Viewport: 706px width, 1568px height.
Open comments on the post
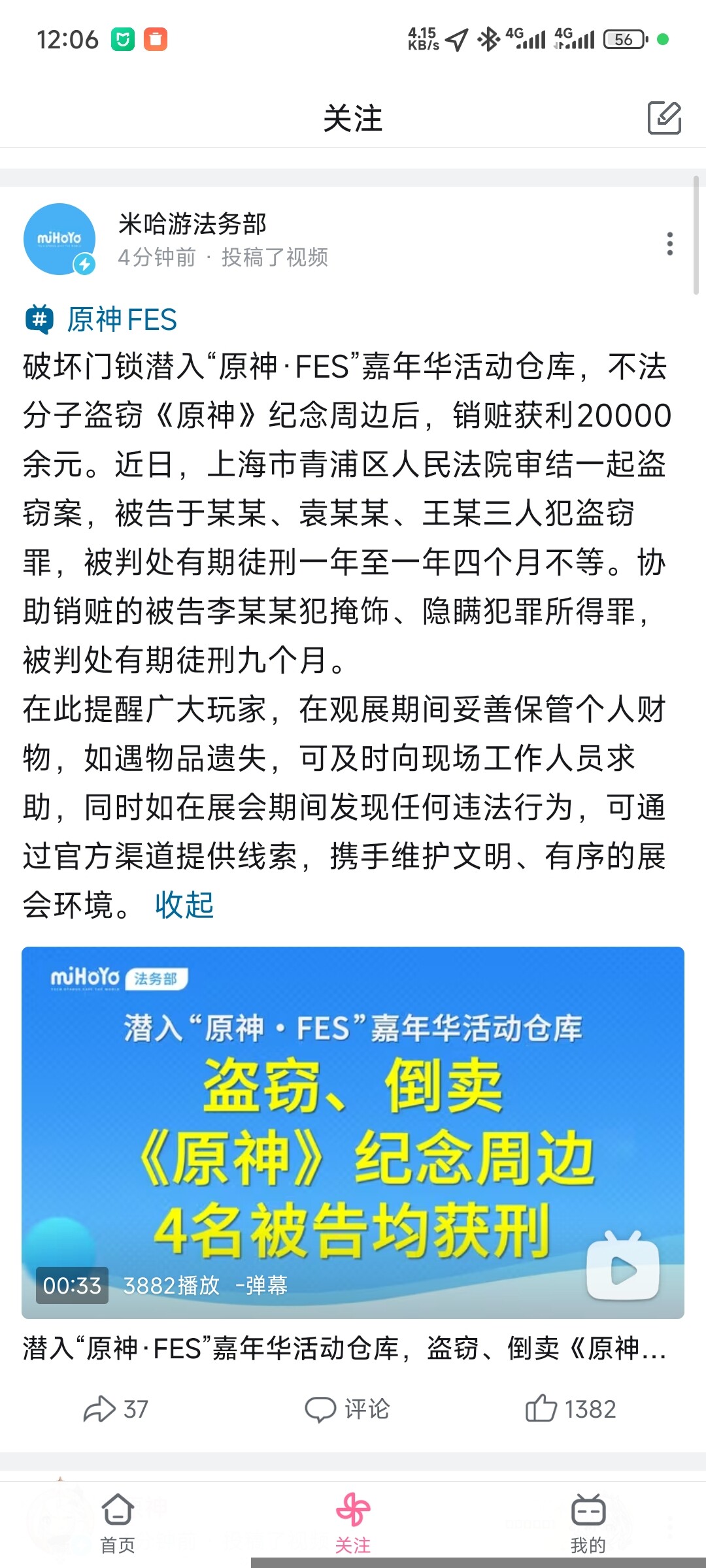(348, 1409)
